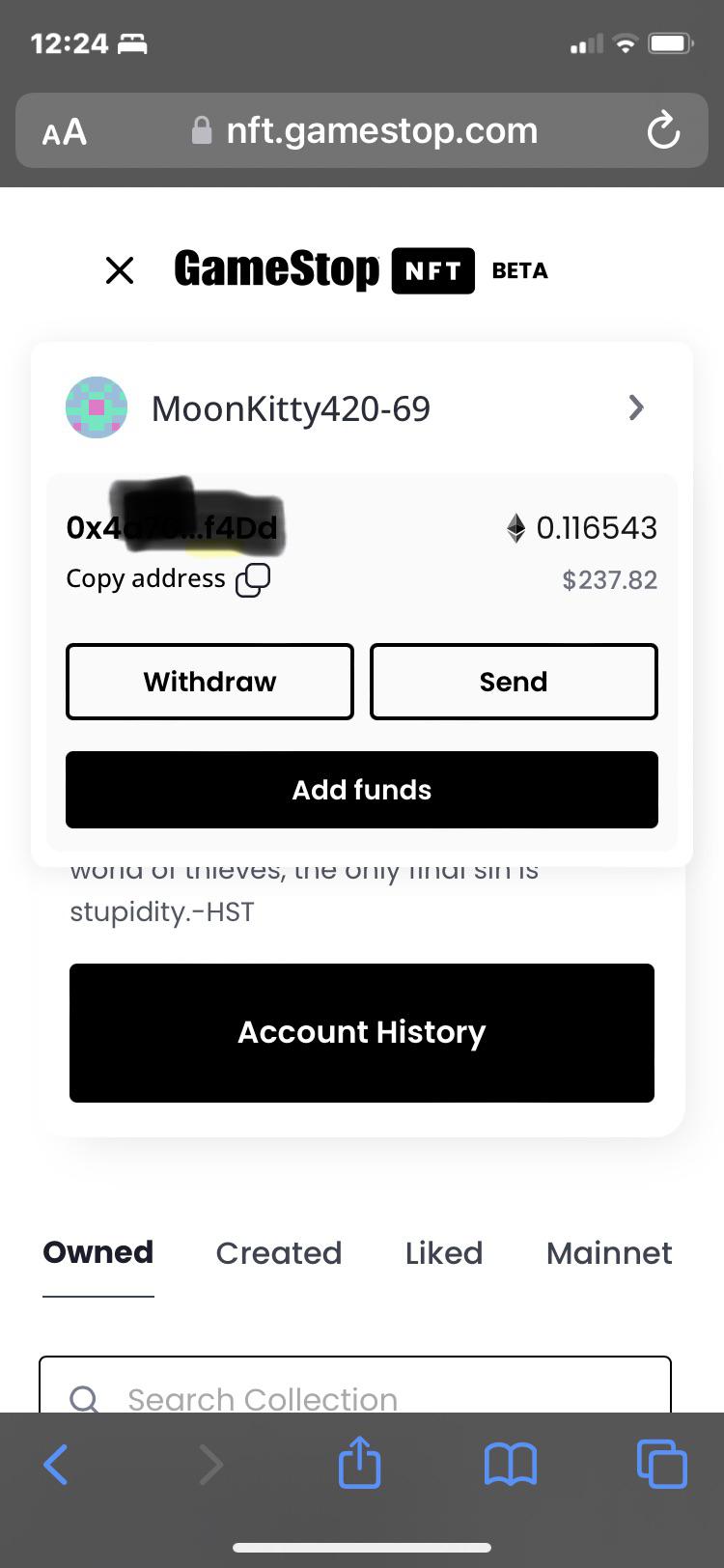
Task: Open Safari bookmarks
Action: [510, 1465]
